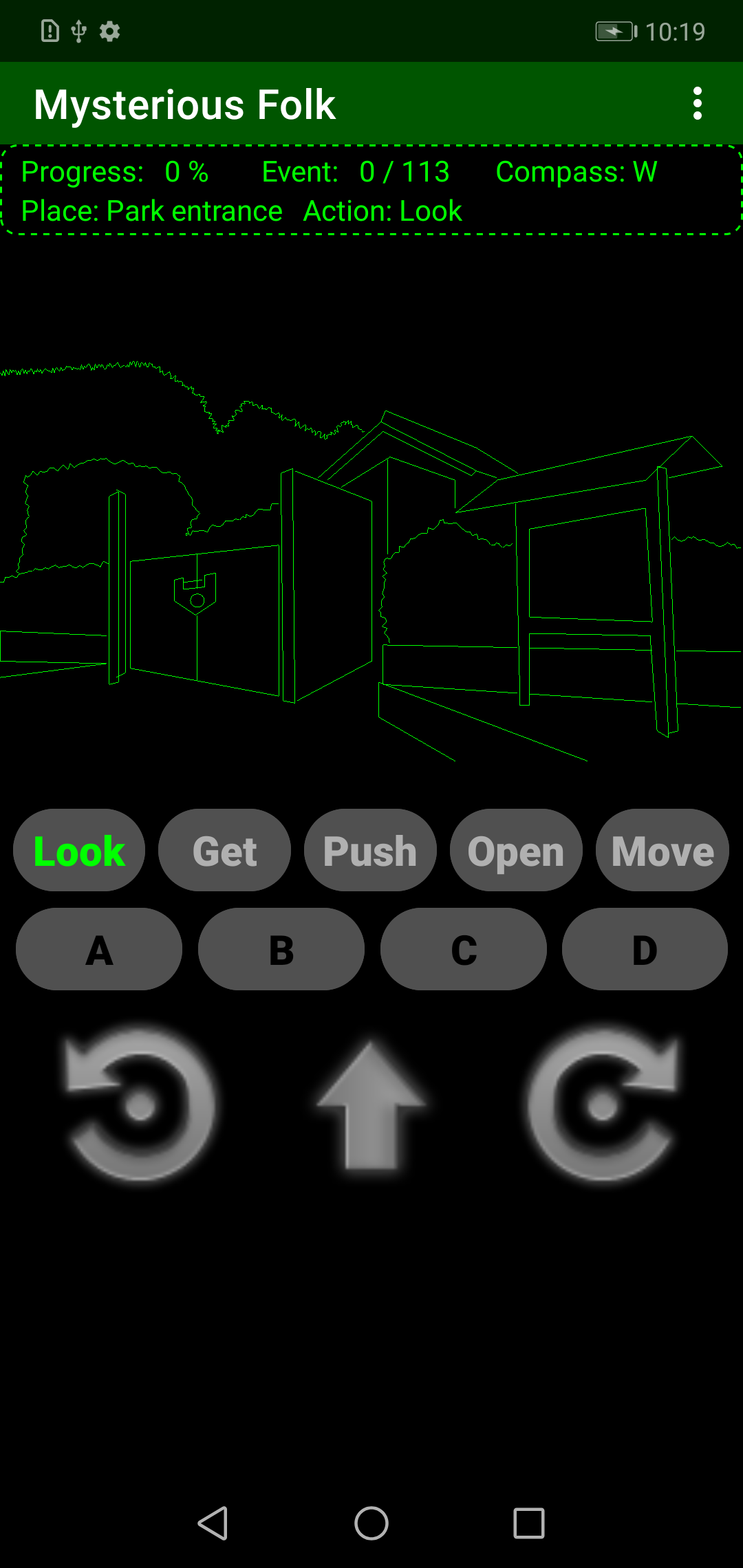Select the Look action
This screenshot has width=743, height=1568.
(x=79, y=851)
